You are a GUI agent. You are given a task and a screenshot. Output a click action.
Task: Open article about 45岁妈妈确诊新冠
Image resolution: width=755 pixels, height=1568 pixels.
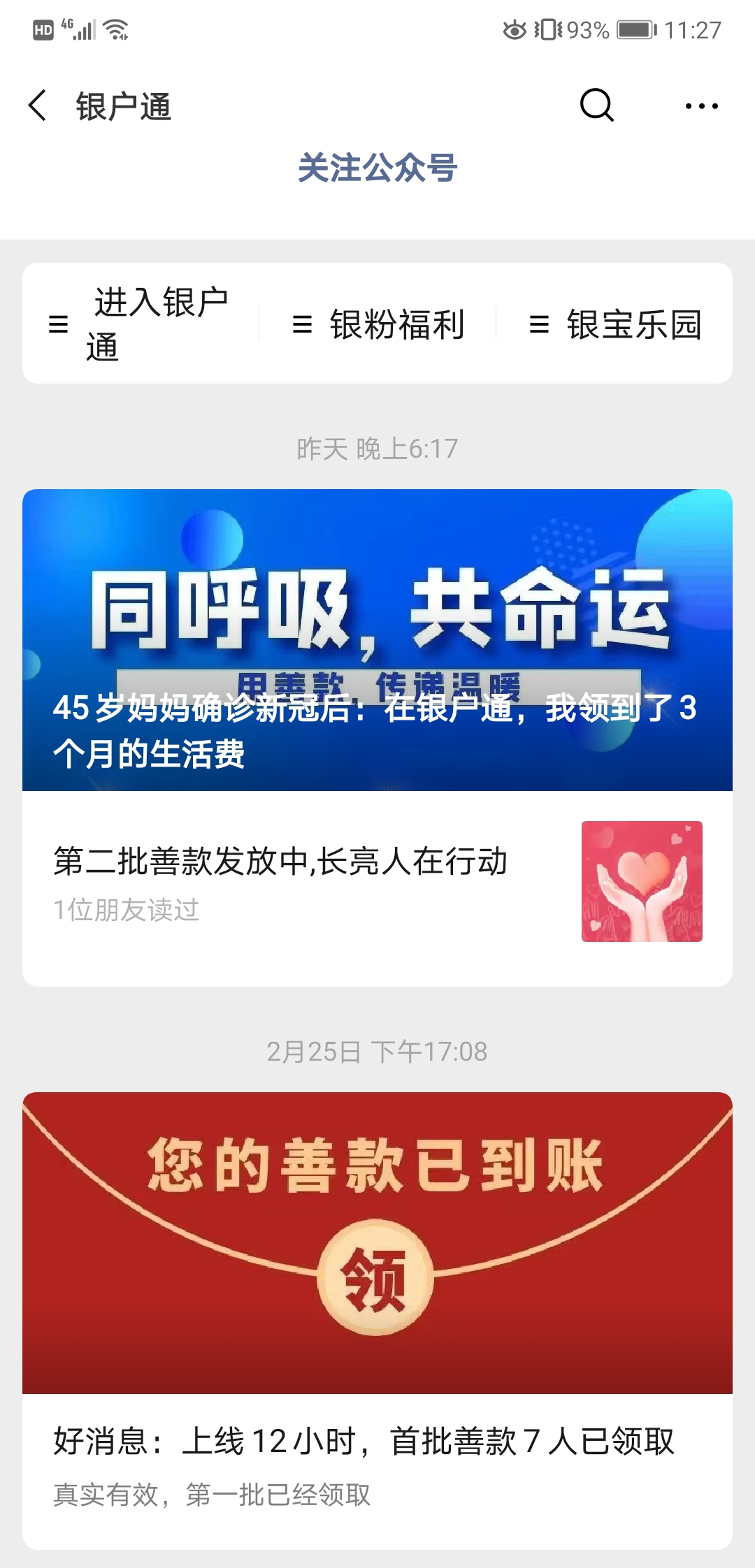[x=377, y=640]
